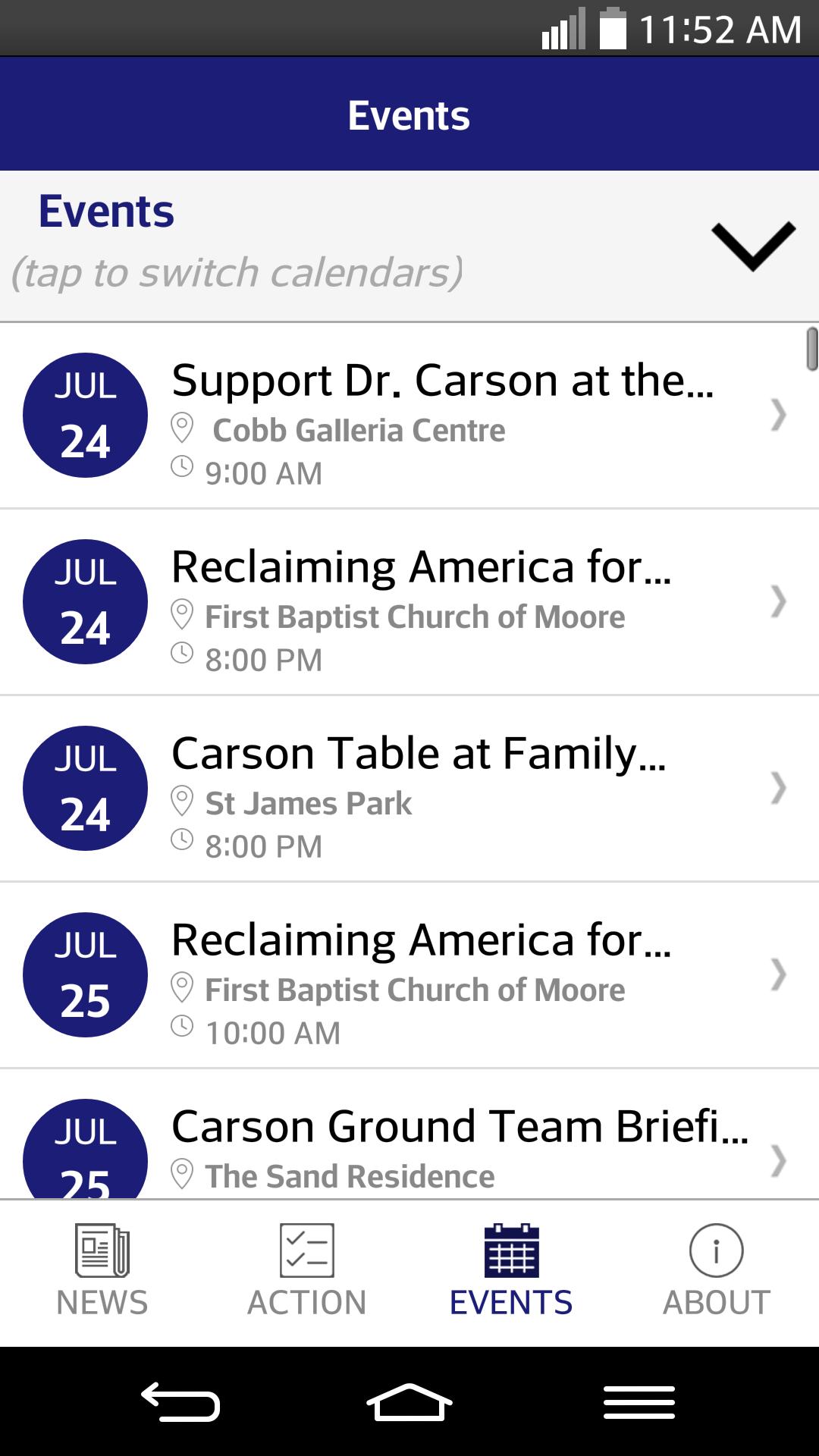This screenshot has width=819, height=1456.
Task: Switch to the Action tab
Action: (x=307, y=1271)
